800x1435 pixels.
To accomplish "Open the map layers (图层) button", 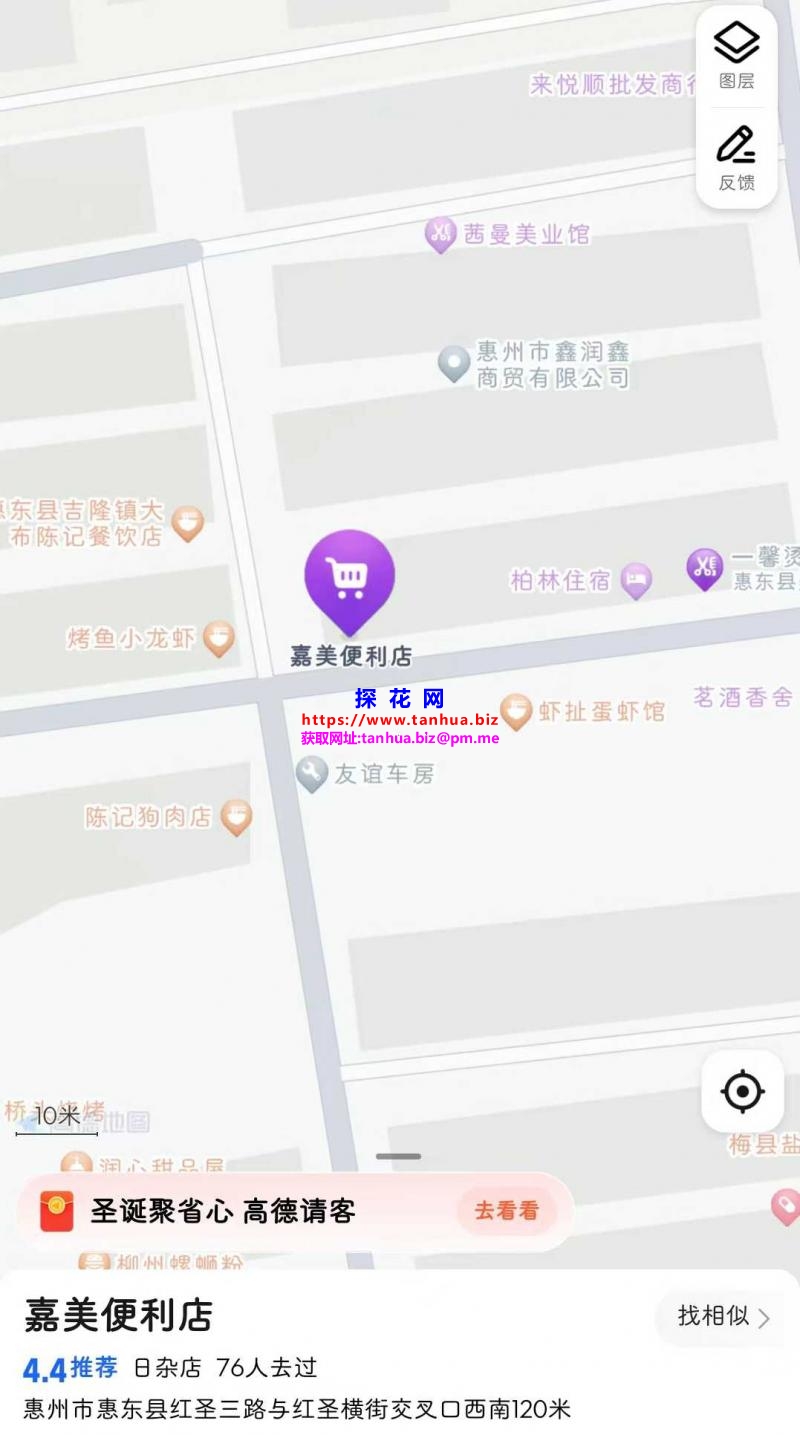I will pos(736,55).
